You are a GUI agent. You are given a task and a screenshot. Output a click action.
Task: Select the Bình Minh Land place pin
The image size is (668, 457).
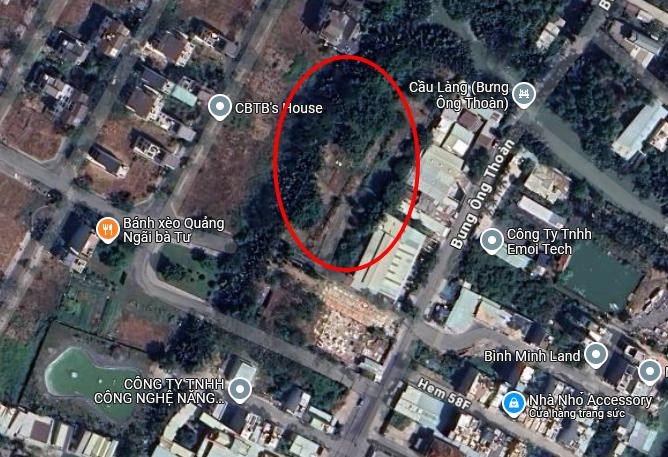click(596, 355)
